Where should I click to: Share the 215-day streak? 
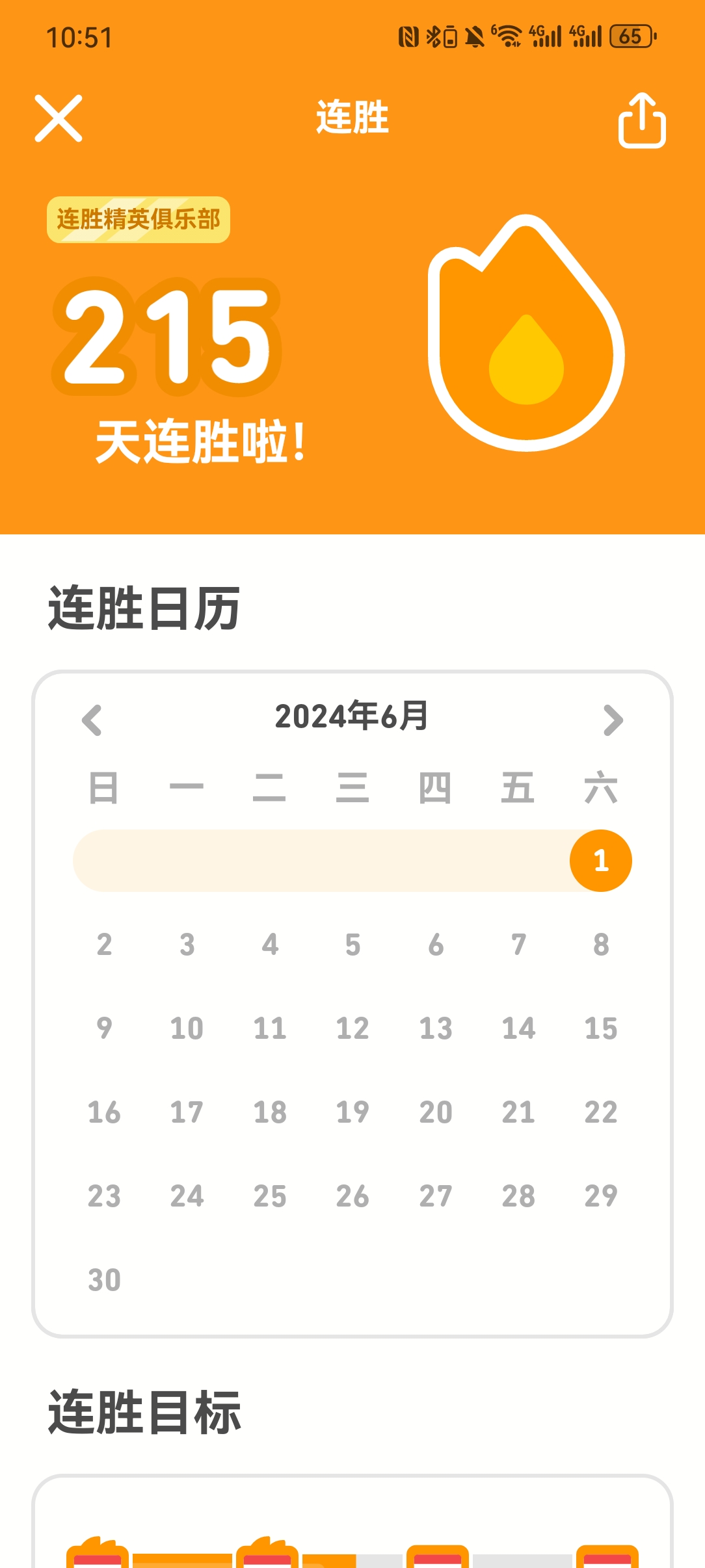tap(641, 120)
